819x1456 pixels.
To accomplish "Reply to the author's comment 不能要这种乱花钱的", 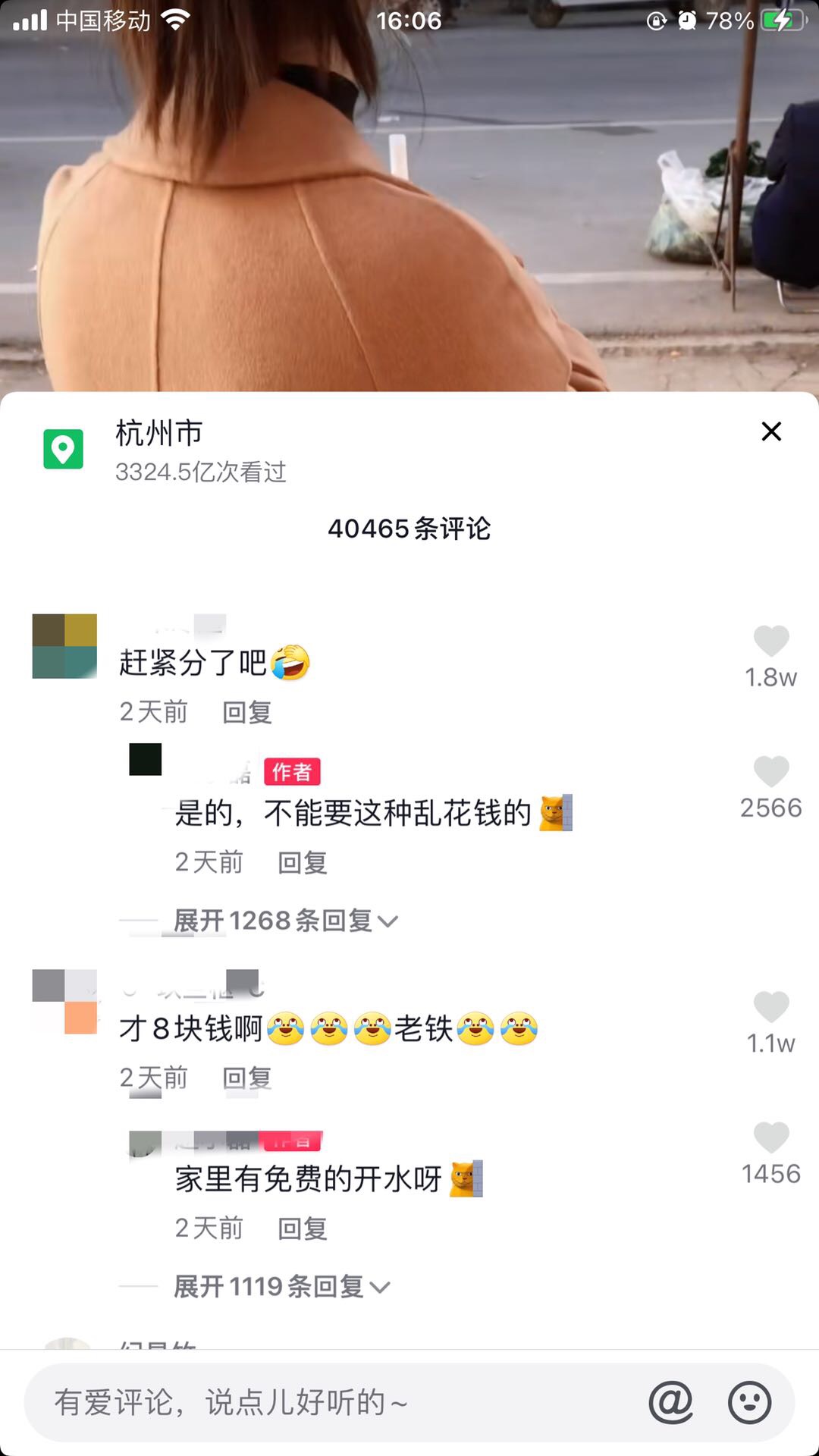I will pos(302,862).
